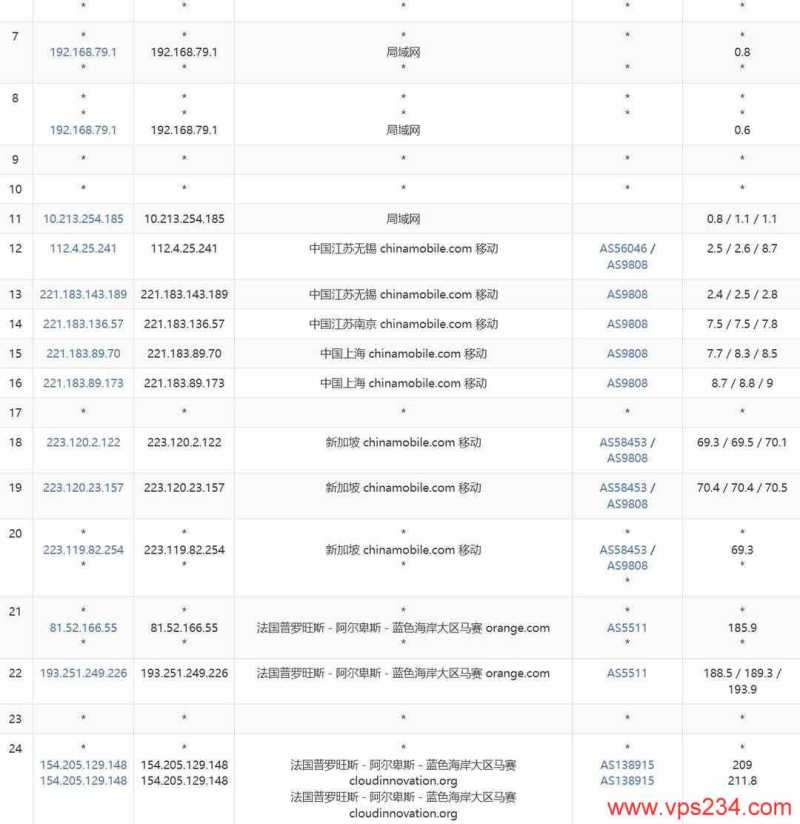
Task: Click the AS5511 link for orange.com hop
Action: tap(629, 628)
